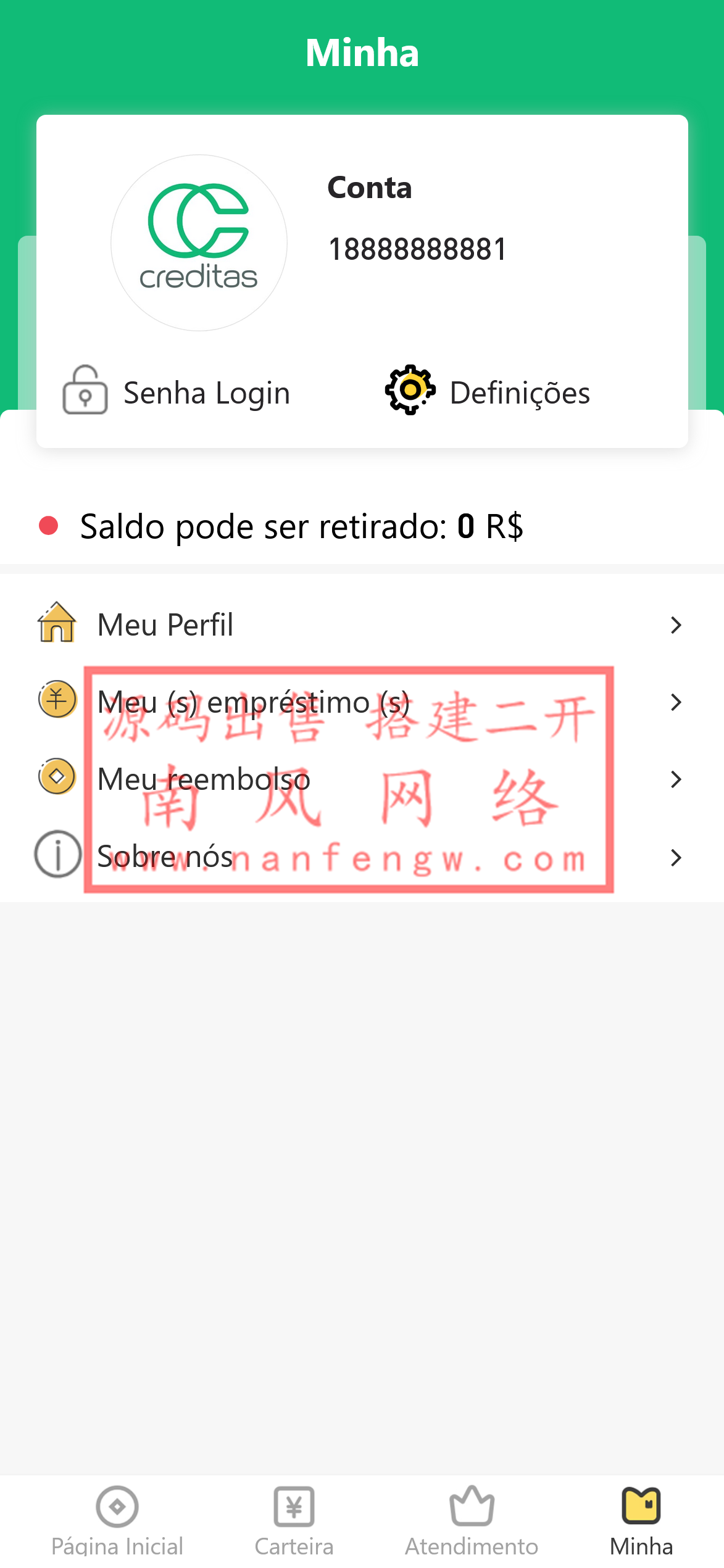Tap the red balance indicator dot
The image size is (724, 1568).
click(x=49, y=525)
